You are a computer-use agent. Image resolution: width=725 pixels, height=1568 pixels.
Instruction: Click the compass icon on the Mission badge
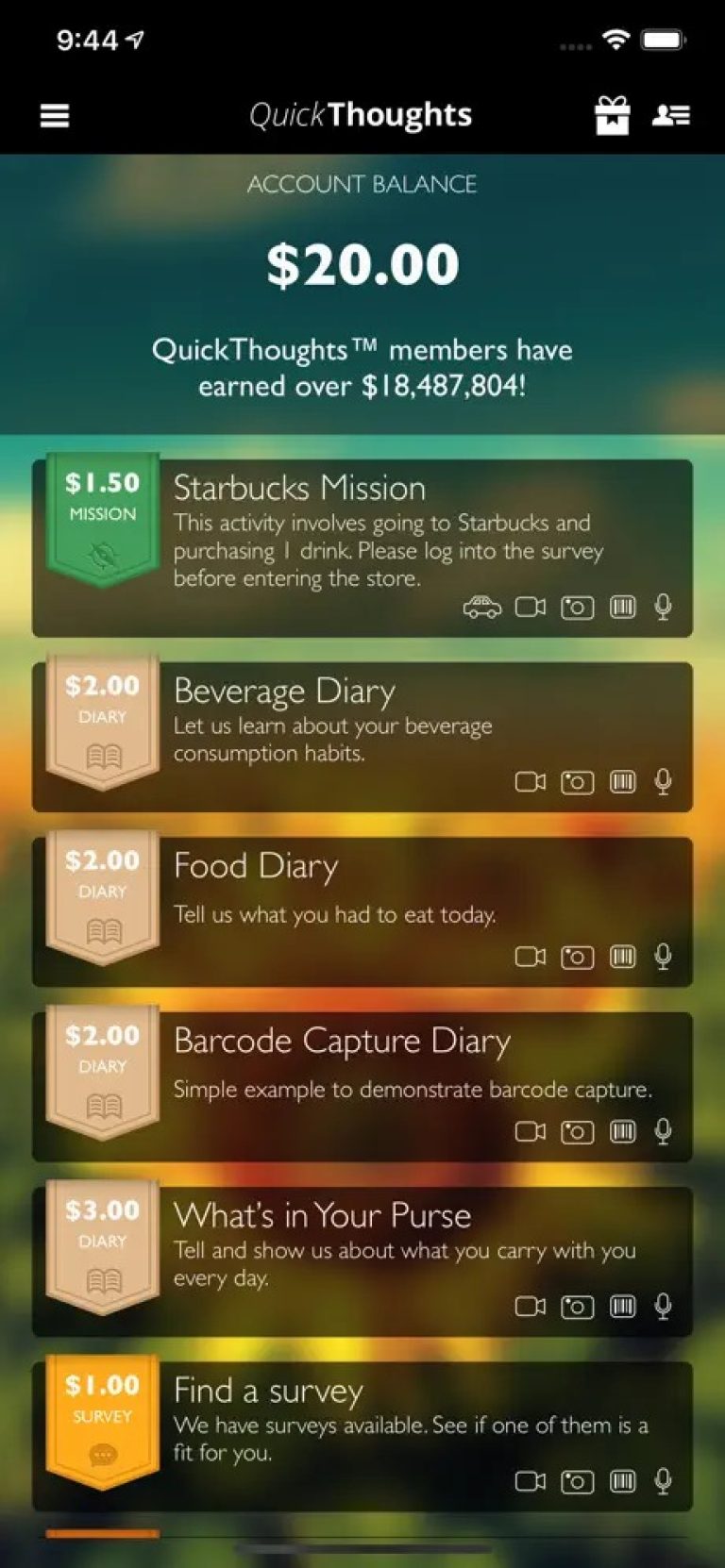(102, 553)
